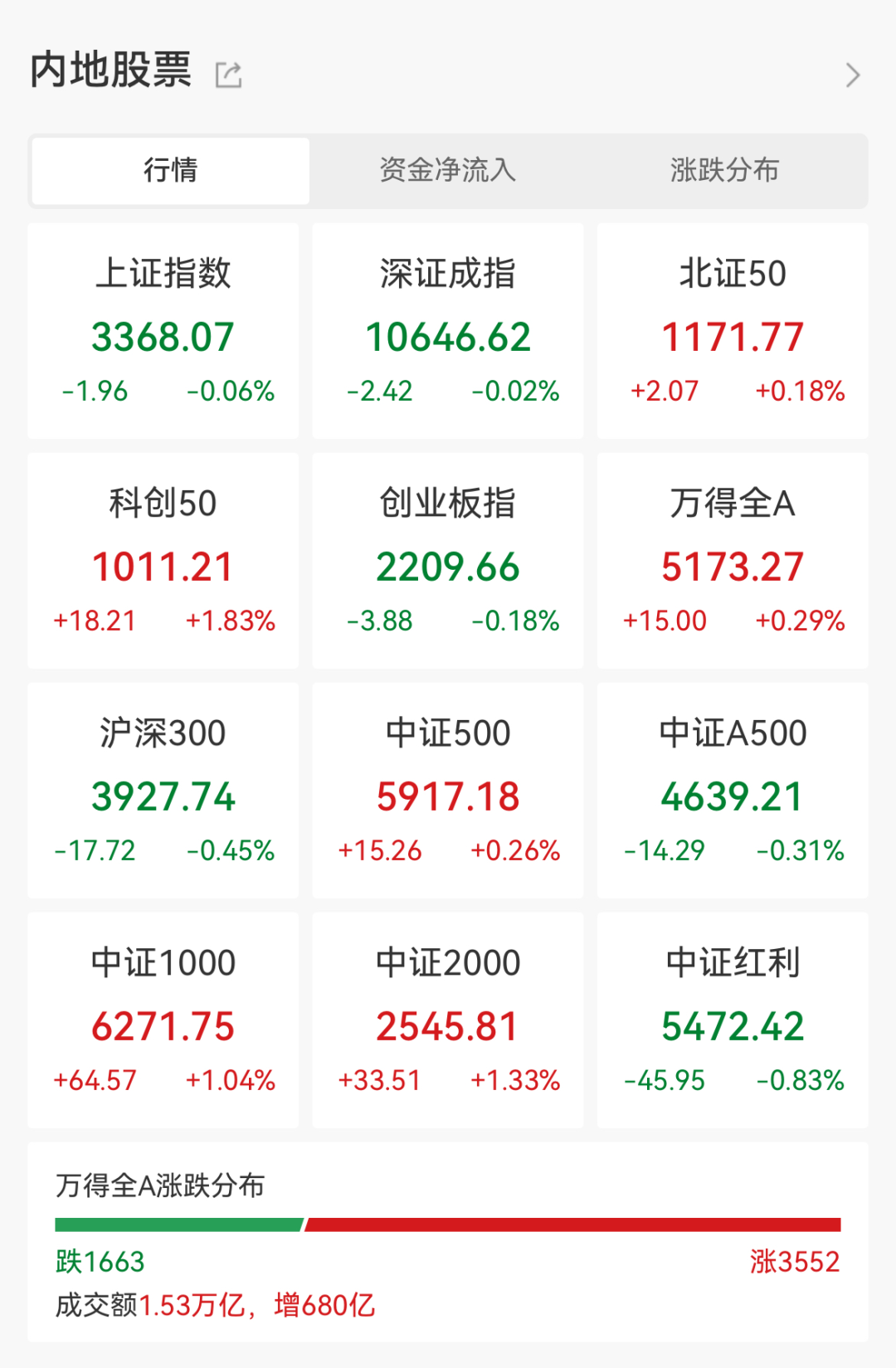
Task: Share the 内地股票 section
Action: [x=228, y=75]
